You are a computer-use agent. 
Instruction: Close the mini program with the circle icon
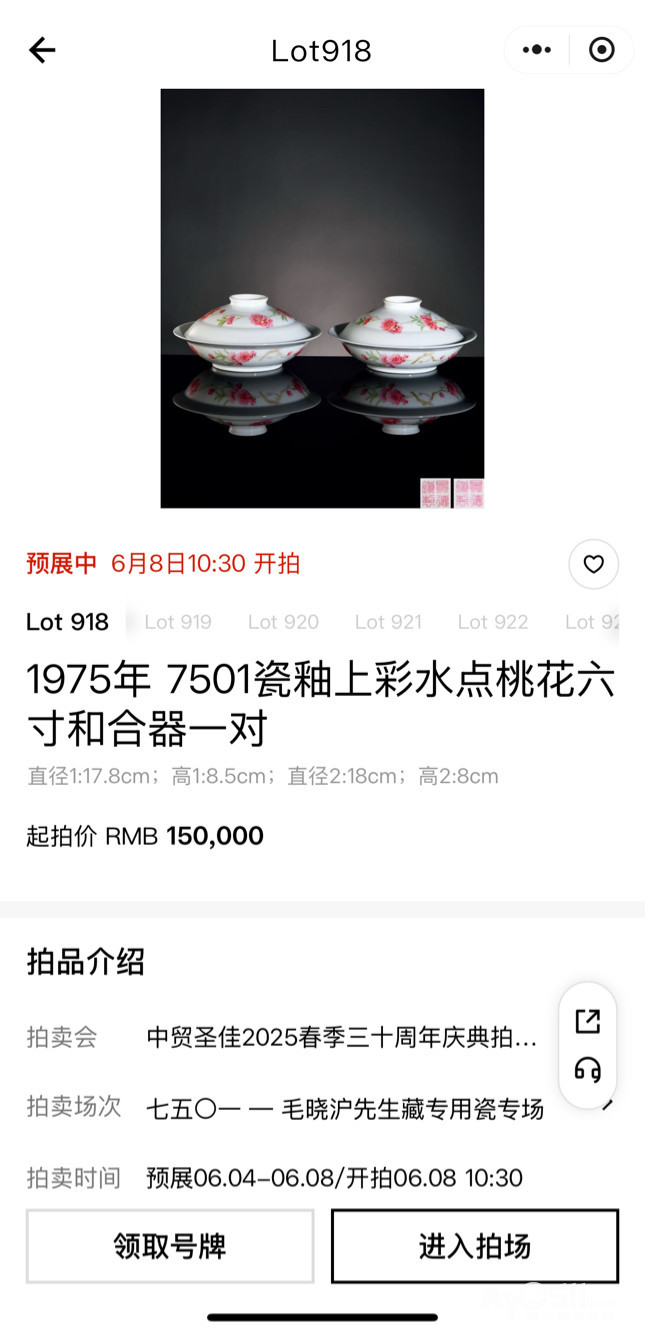(x=602, y=50)
